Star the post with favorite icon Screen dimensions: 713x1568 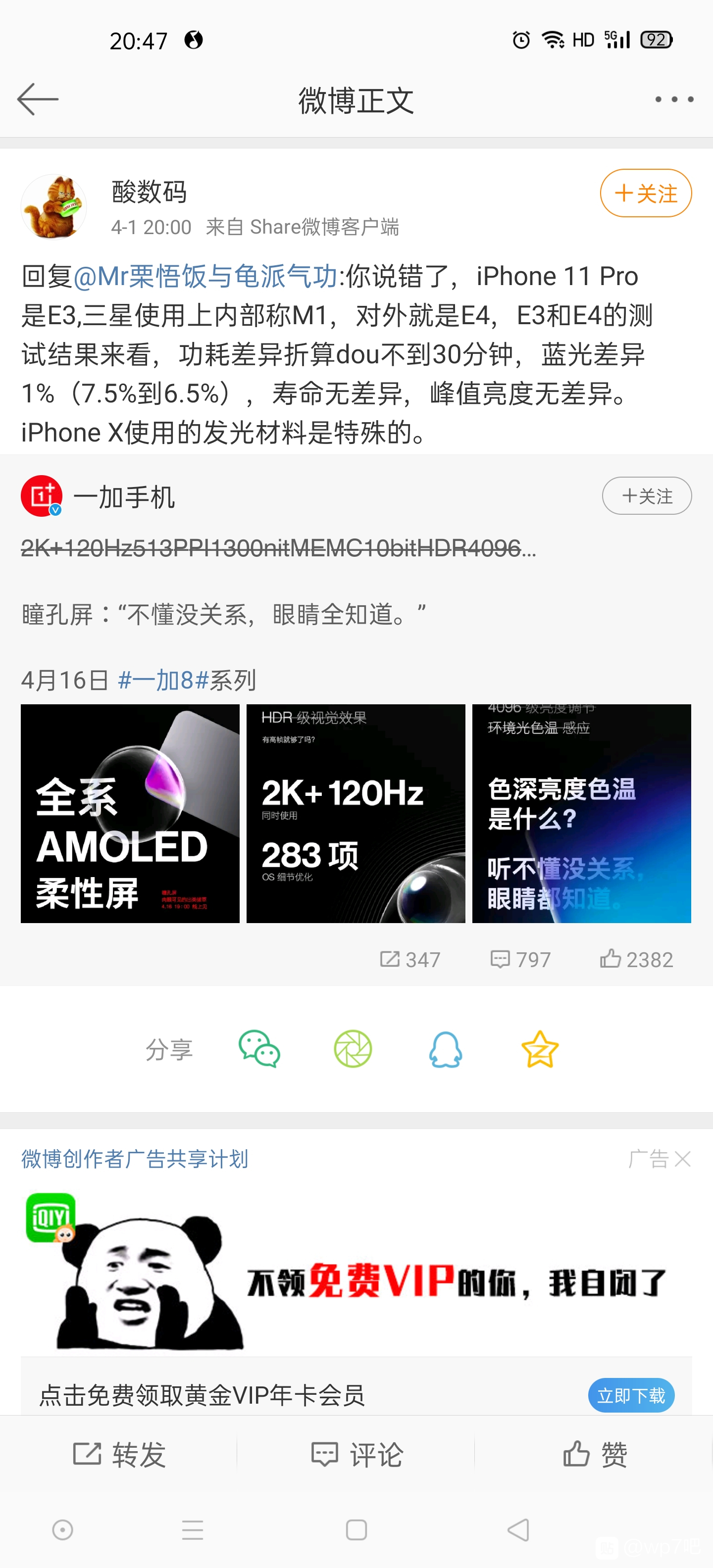540,1048
